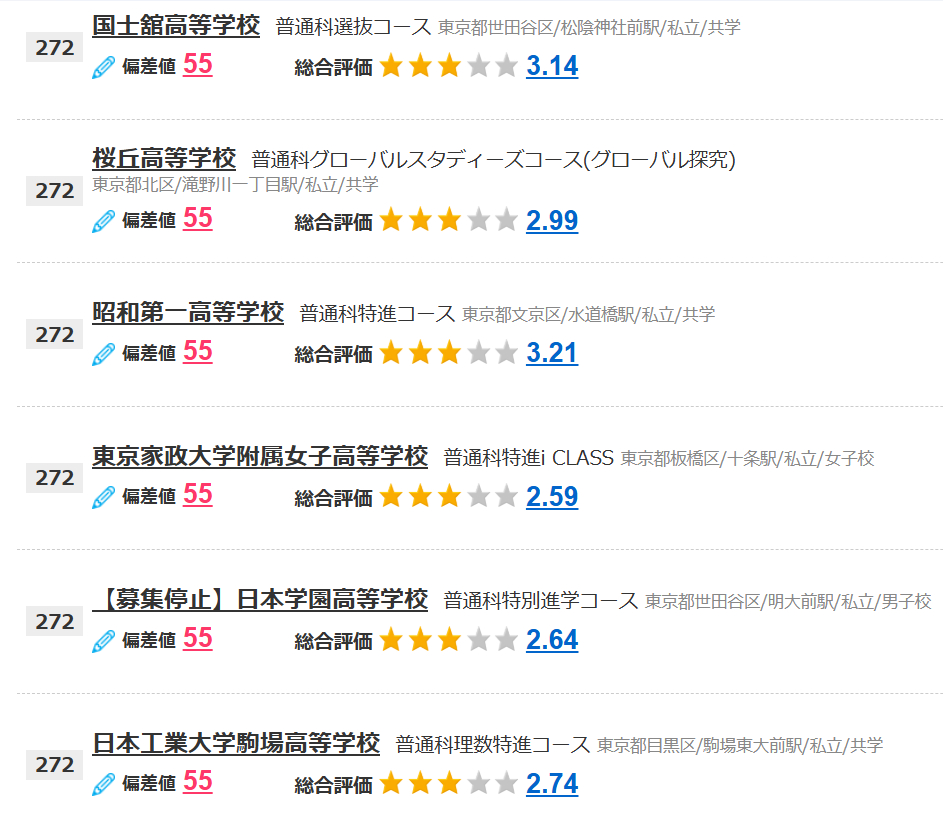Tap the 3.14 rating of 国士舘高等学校
The width and height of the screenshot is (943, 830).
click(552, 67)
